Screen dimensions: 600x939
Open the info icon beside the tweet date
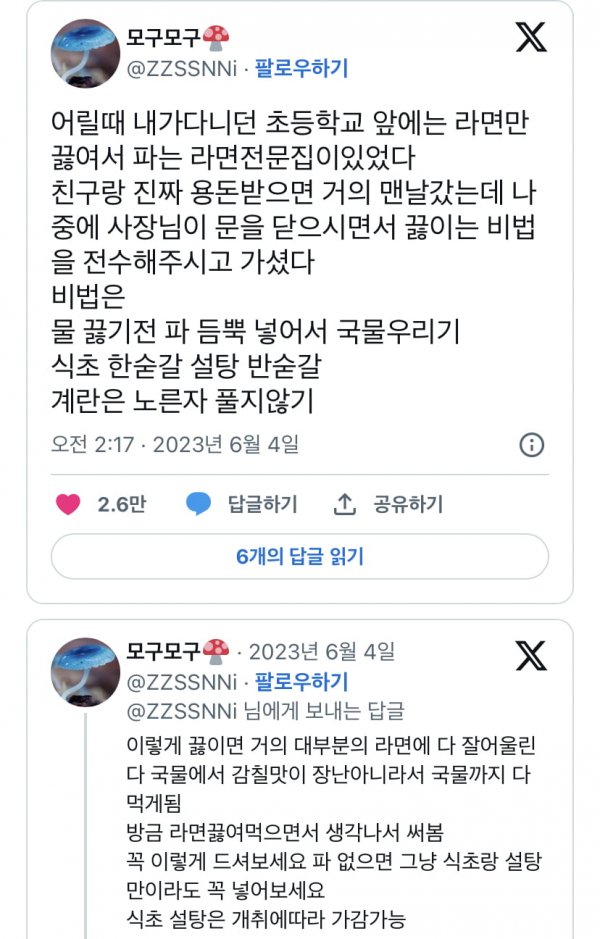coord(531,445)
